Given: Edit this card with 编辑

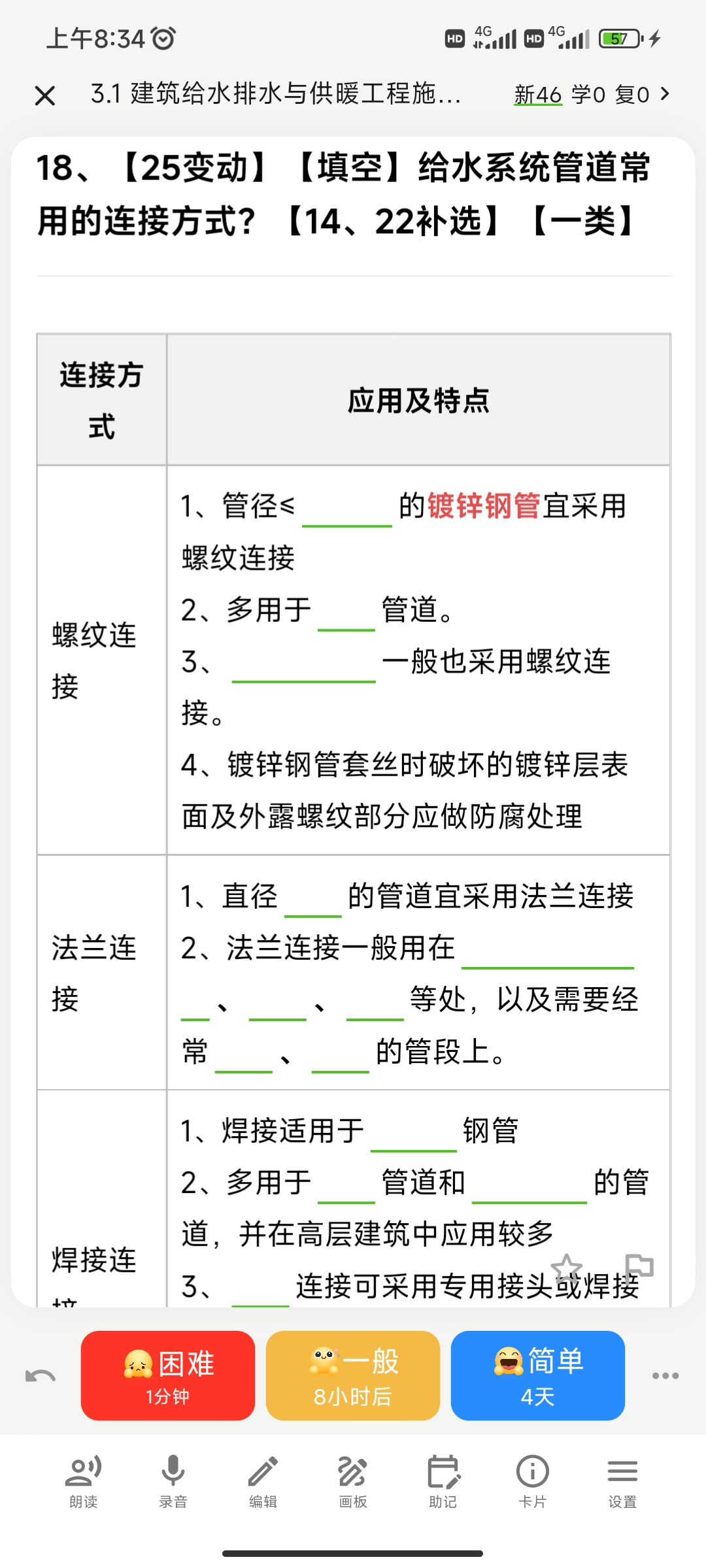Looking at the screenshot, I should [263, 1481].
